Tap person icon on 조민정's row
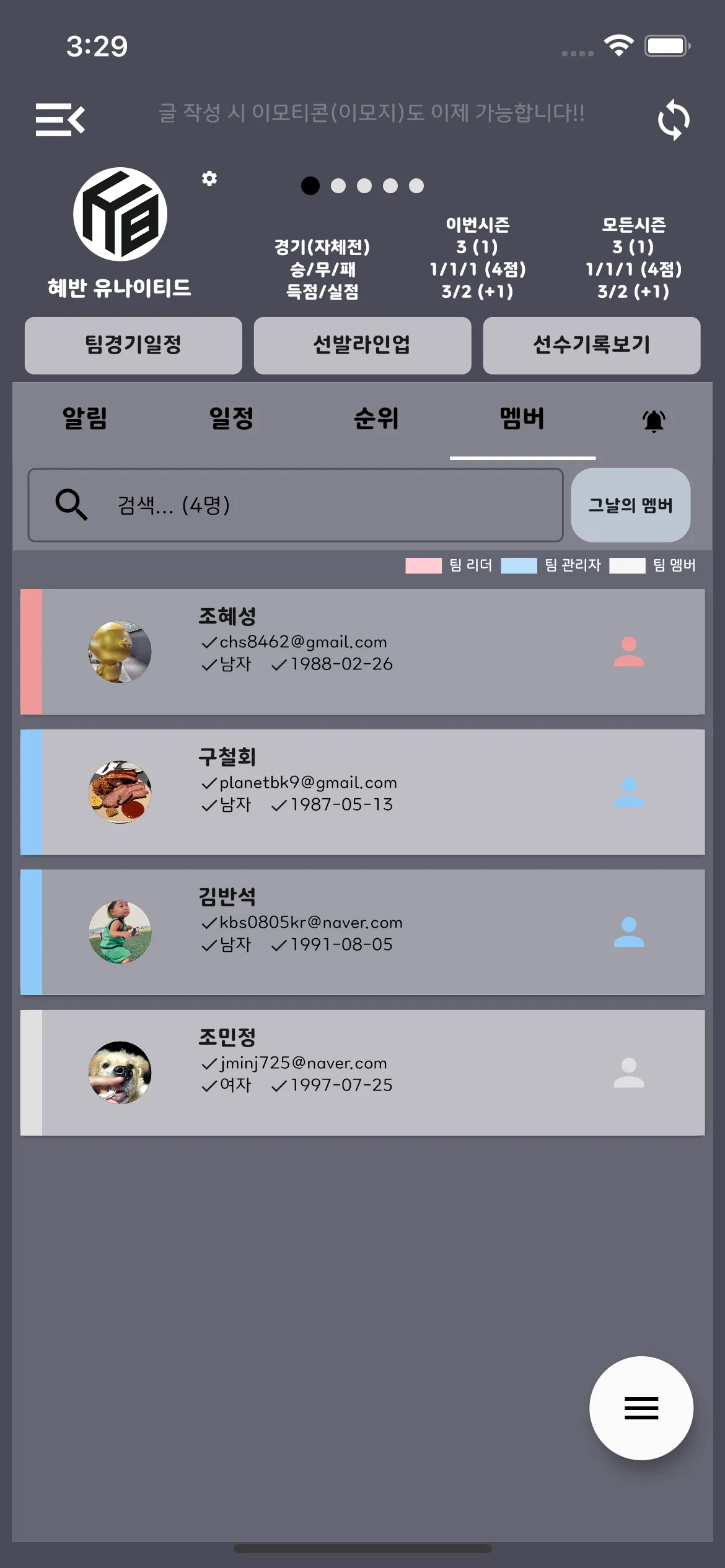This screenshot has width=725, height=1568. coord(628,1073)
